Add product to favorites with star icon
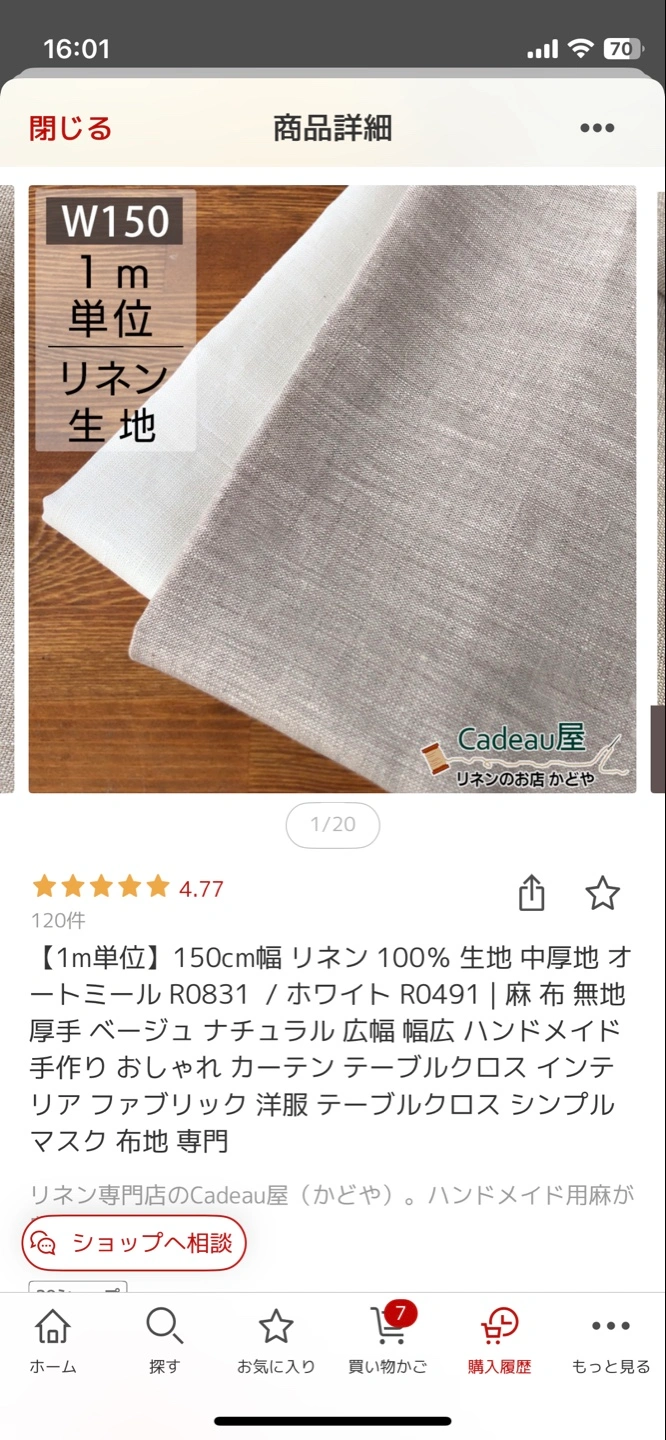 pyautogui.click(x=602, y=893)
